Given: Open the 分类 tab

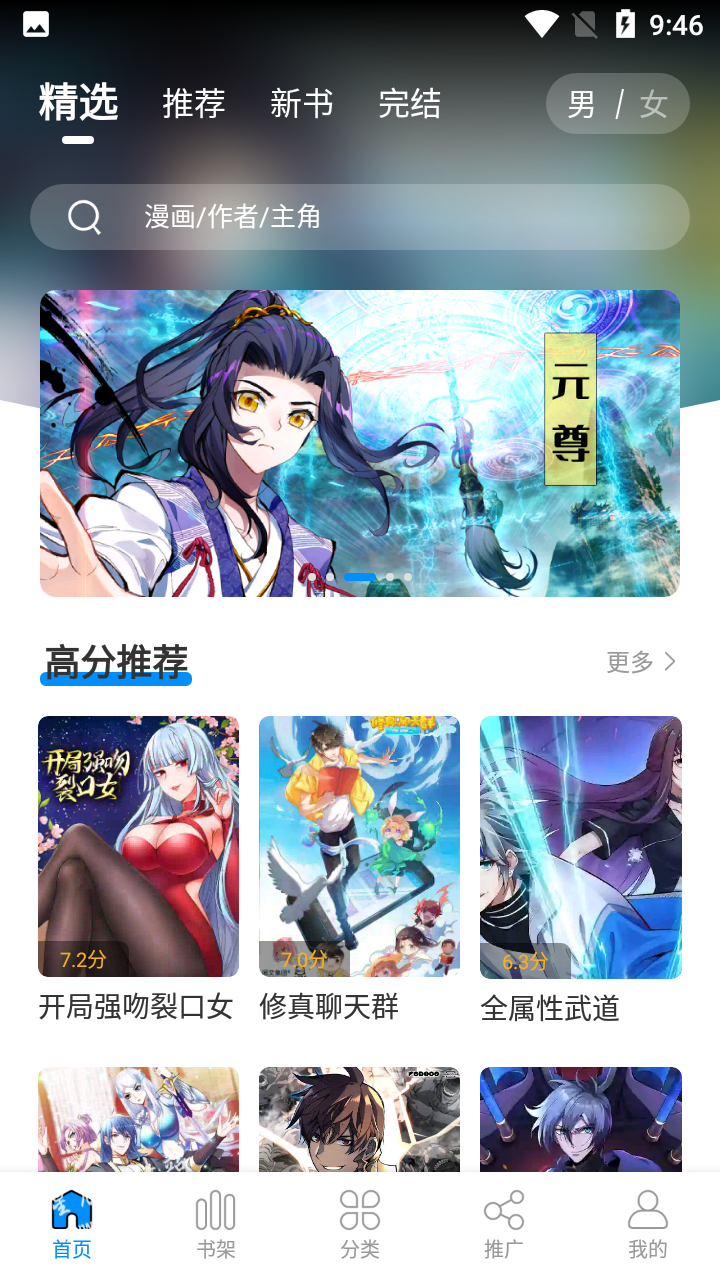Looking at the screenshot, I should point(360,1224).
